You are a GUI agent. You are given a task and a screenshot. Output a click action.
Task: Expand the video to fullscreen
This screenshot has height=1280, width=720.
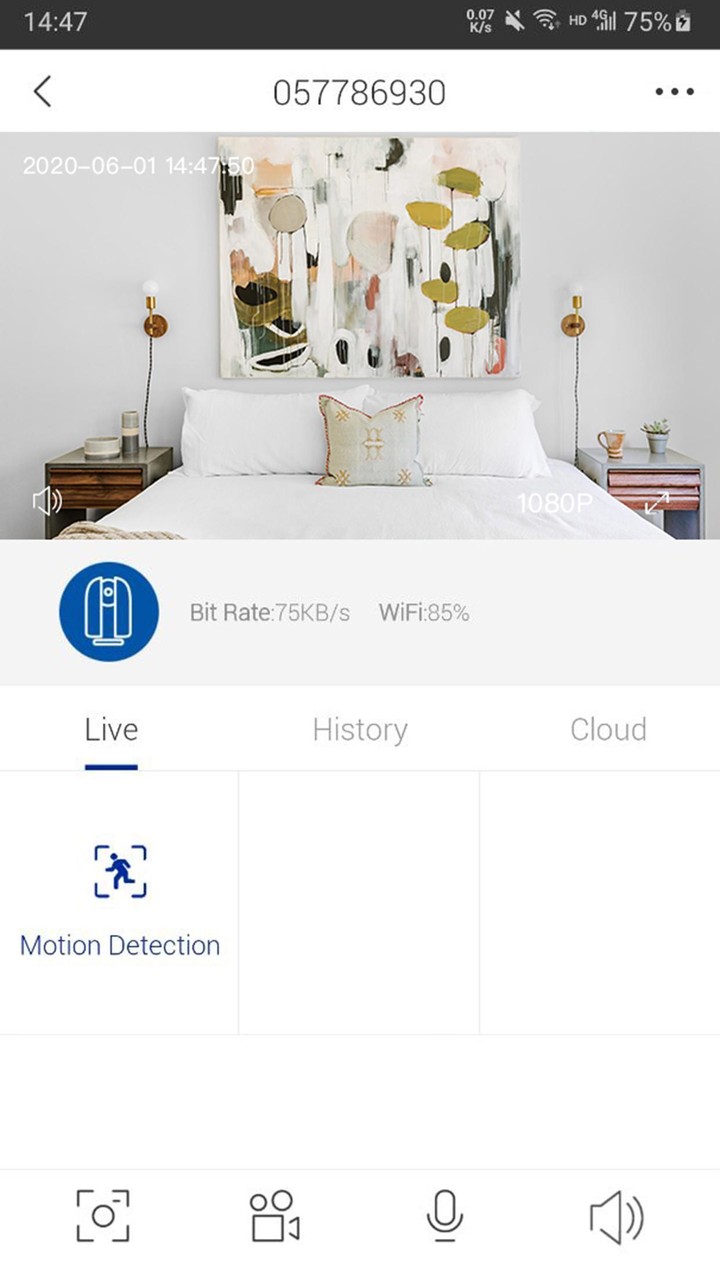click(x=657, y=502)
